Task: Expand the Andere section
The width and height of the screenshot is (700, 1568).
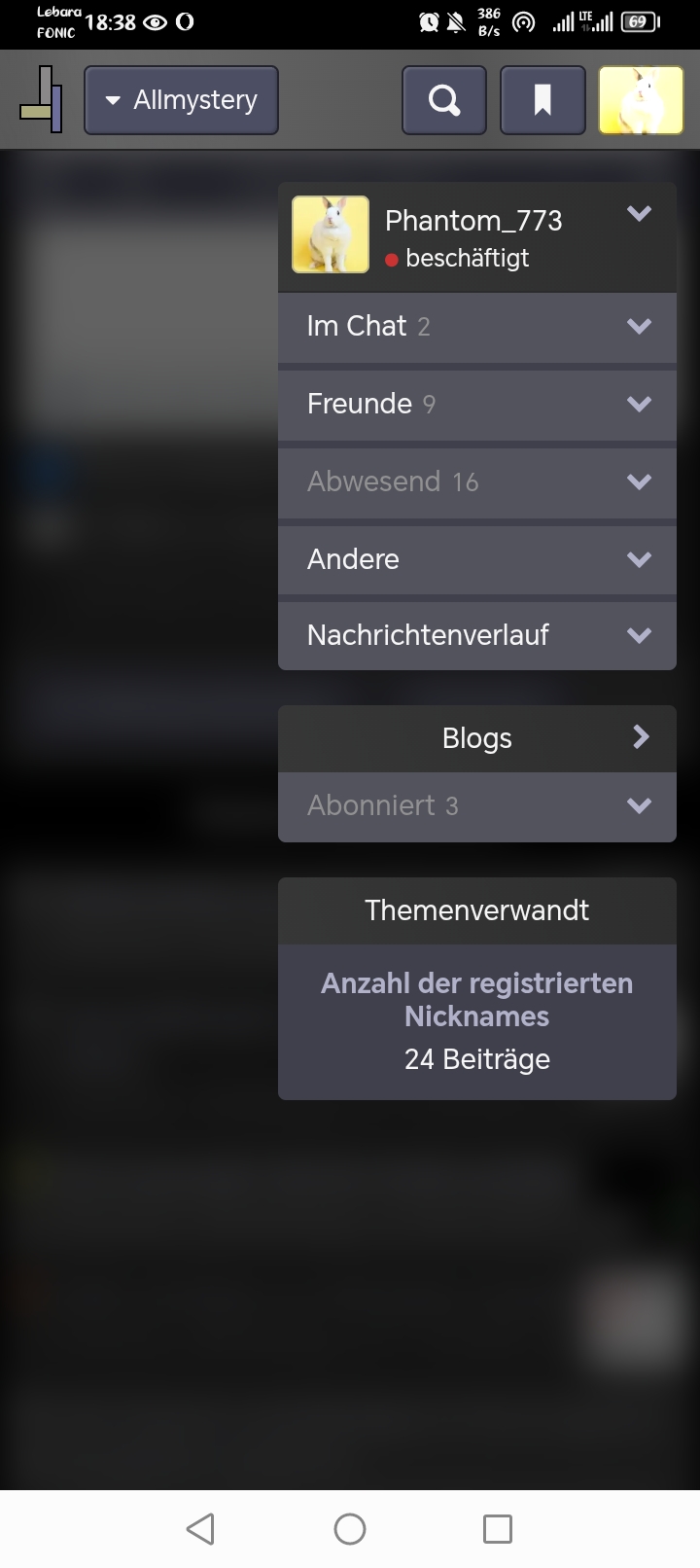Action: click(x=476, y=559)
